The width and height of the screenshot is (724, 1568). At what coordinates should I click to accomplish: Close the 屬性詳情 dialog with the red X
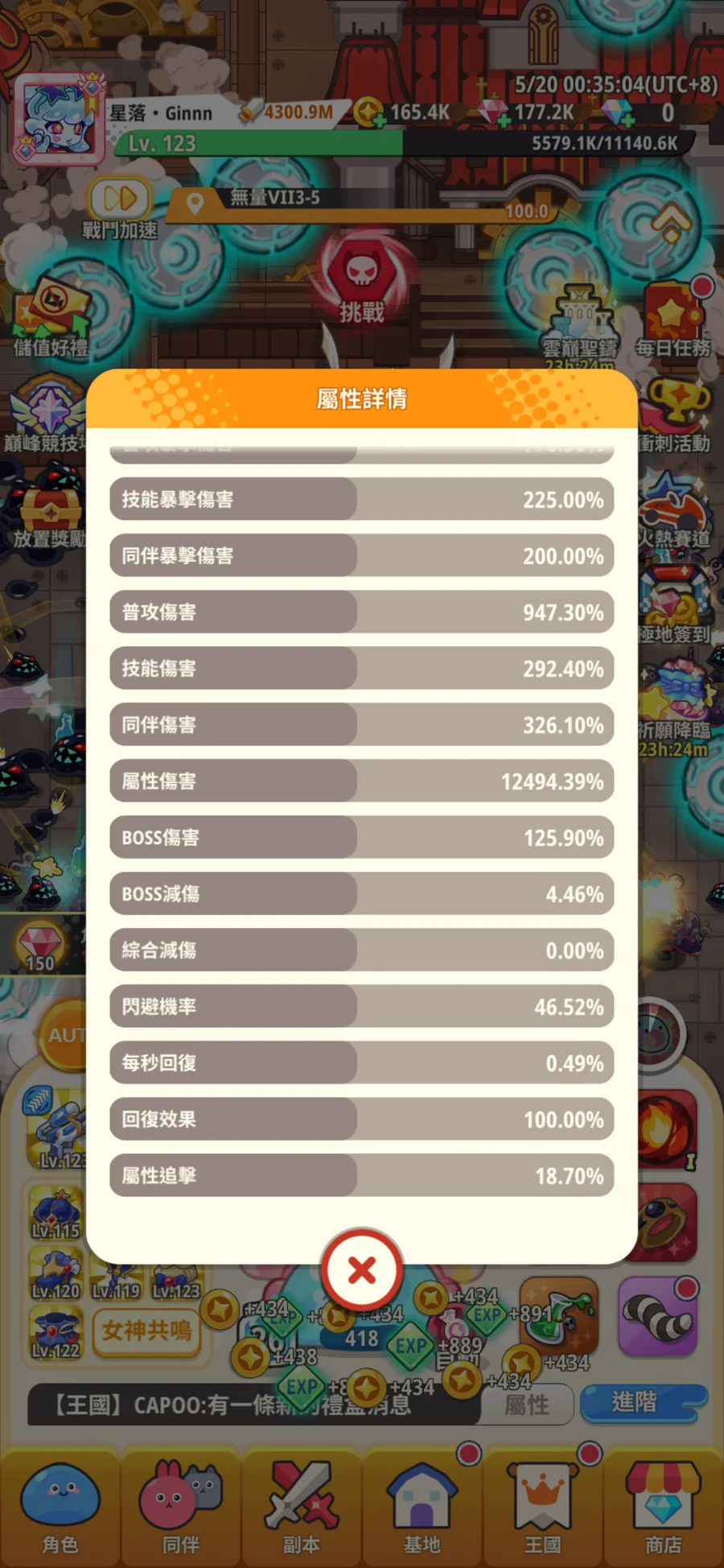(x=362, y=1270)
